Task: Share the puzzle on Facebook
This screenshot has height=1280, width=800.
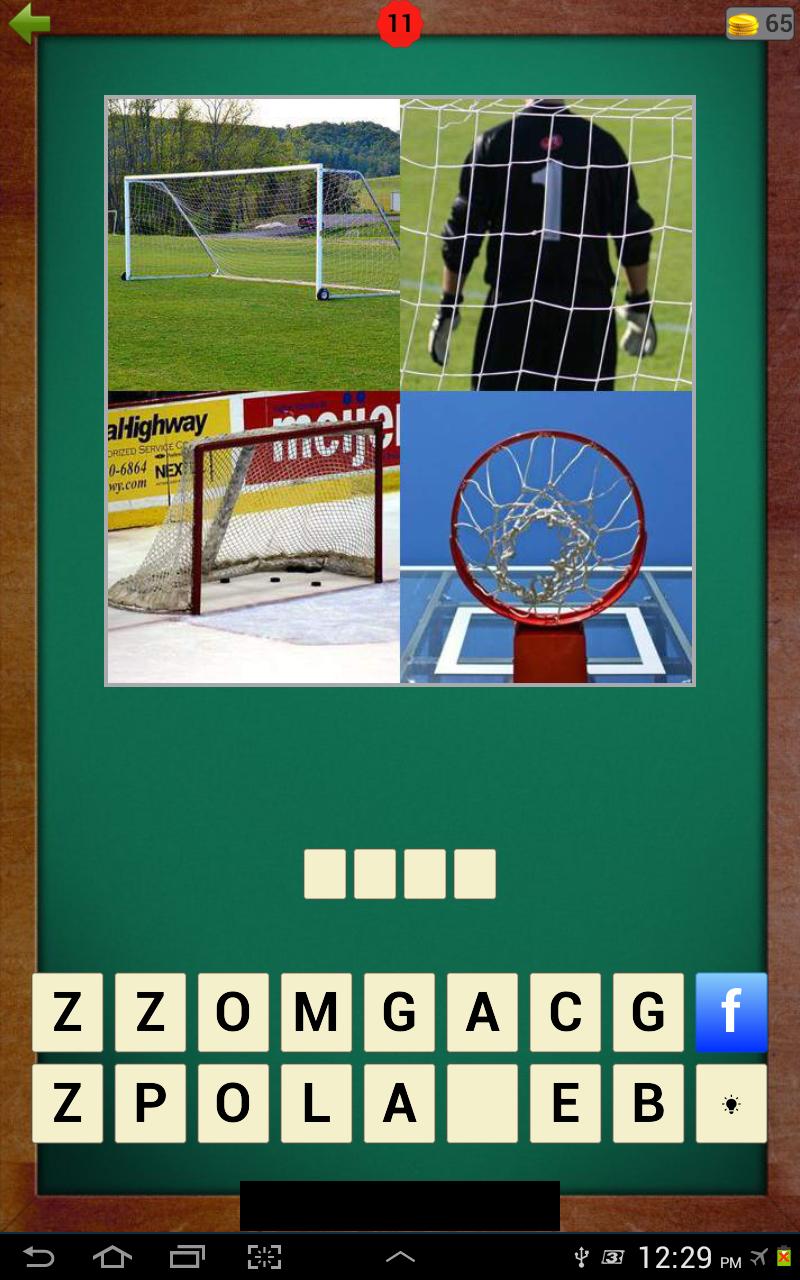Action: coord(731,1012)
